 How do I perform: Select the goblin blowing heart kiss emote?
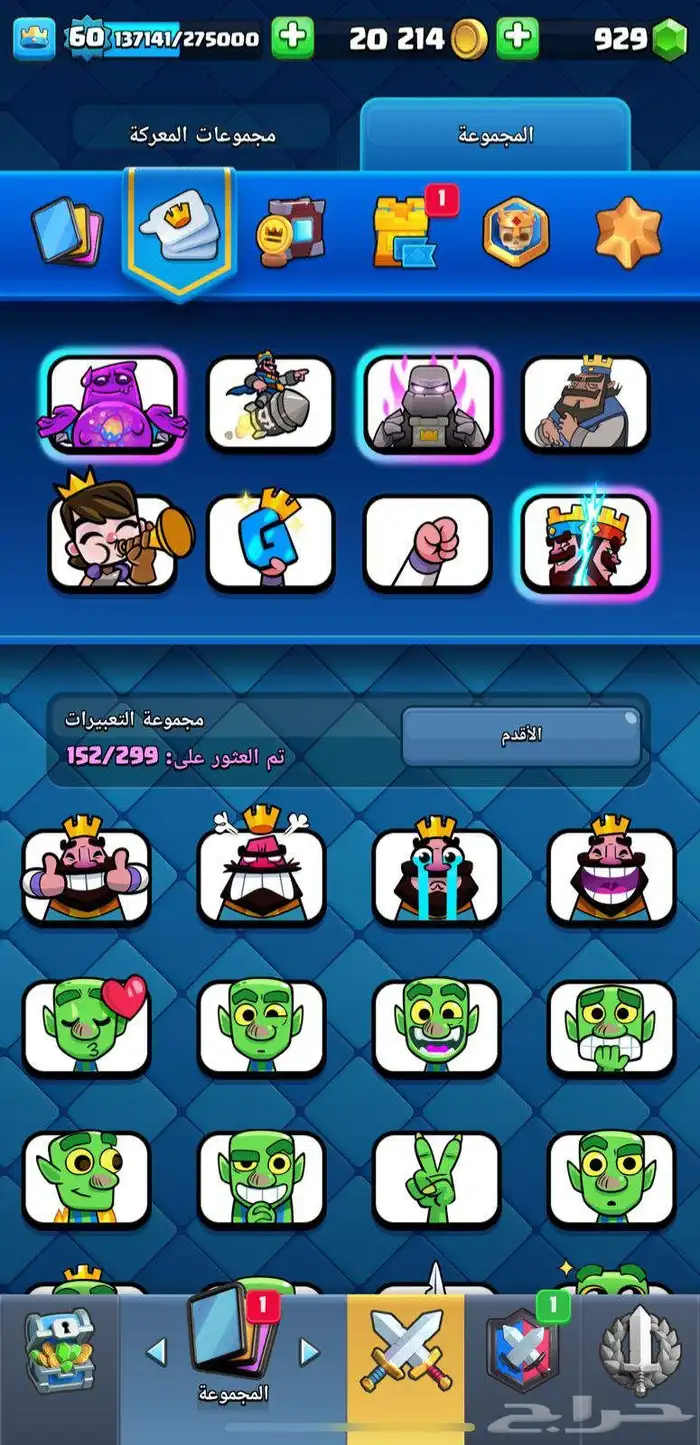87,1026
